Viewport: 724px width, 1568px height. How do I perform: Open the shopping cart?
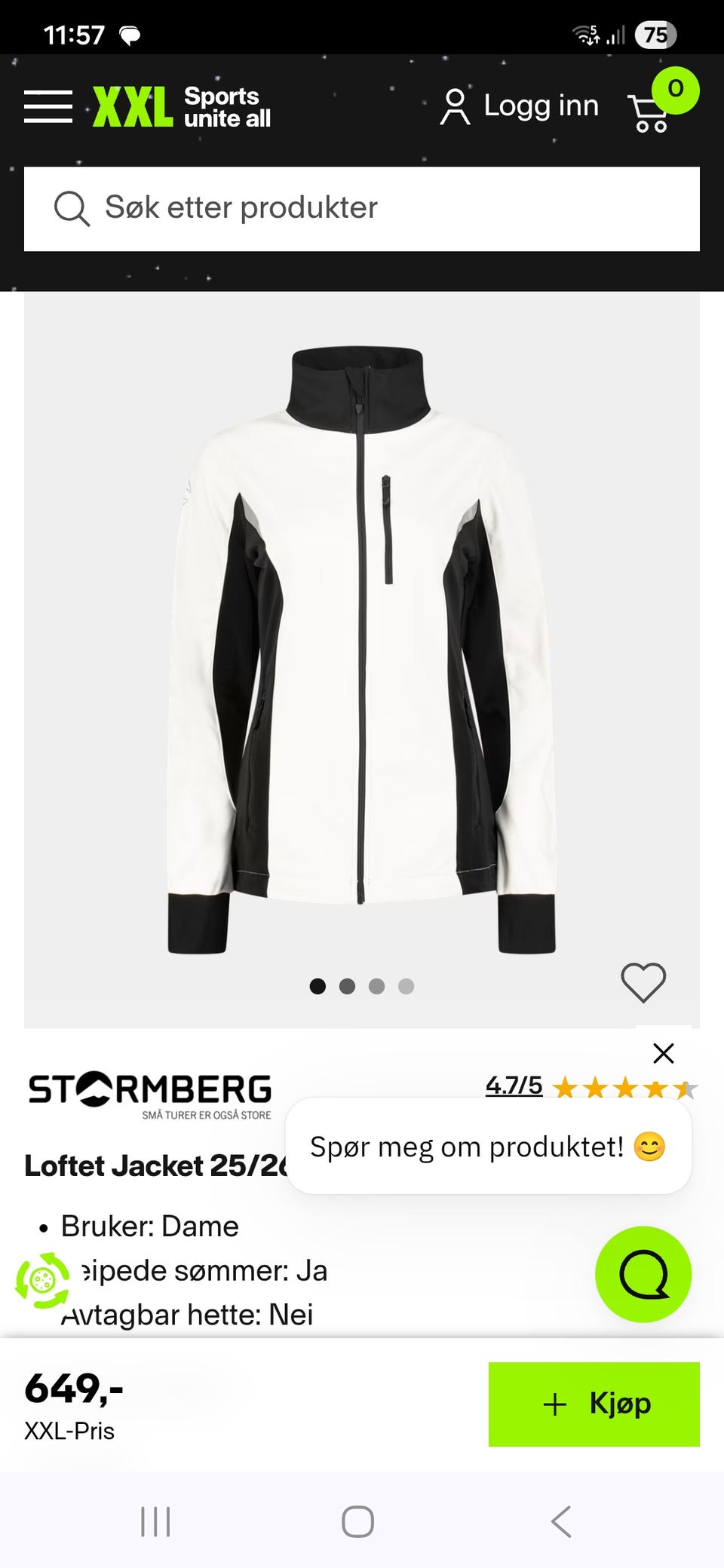[650, 112]
